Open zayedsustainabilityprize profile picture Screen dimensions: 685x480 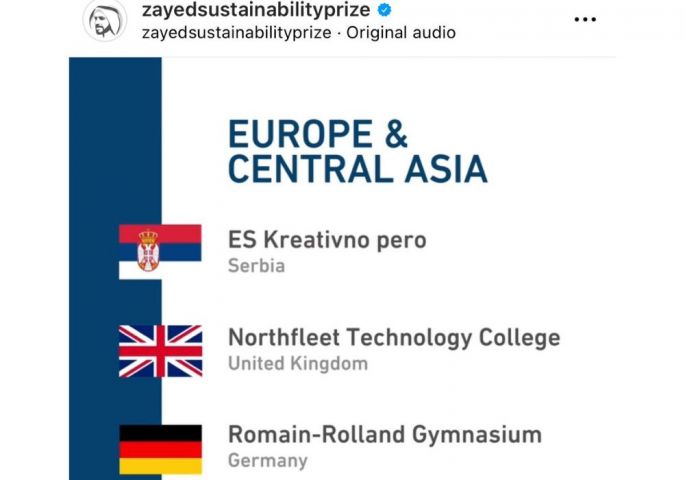point(105,21)
